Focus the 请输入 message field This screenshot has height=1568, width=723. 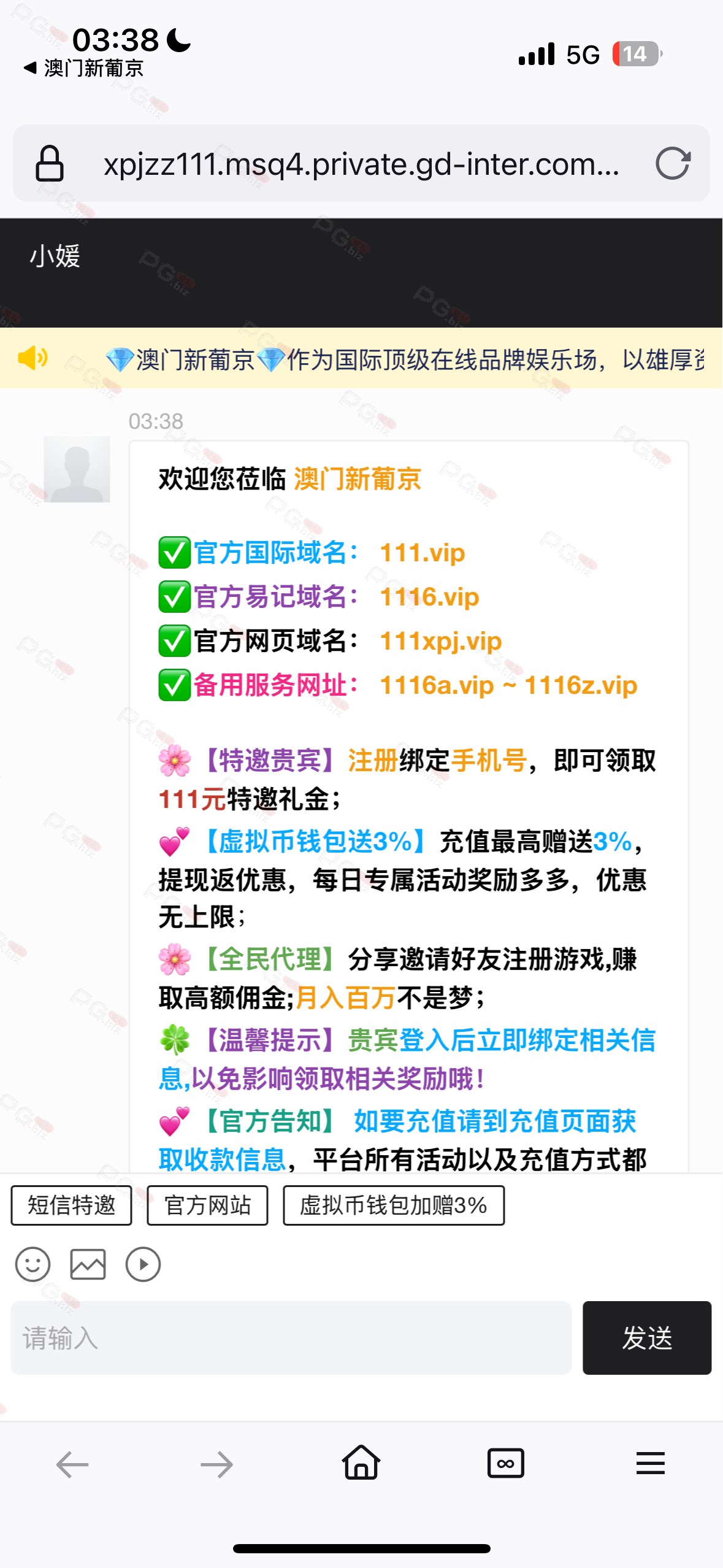[291, 1337]
